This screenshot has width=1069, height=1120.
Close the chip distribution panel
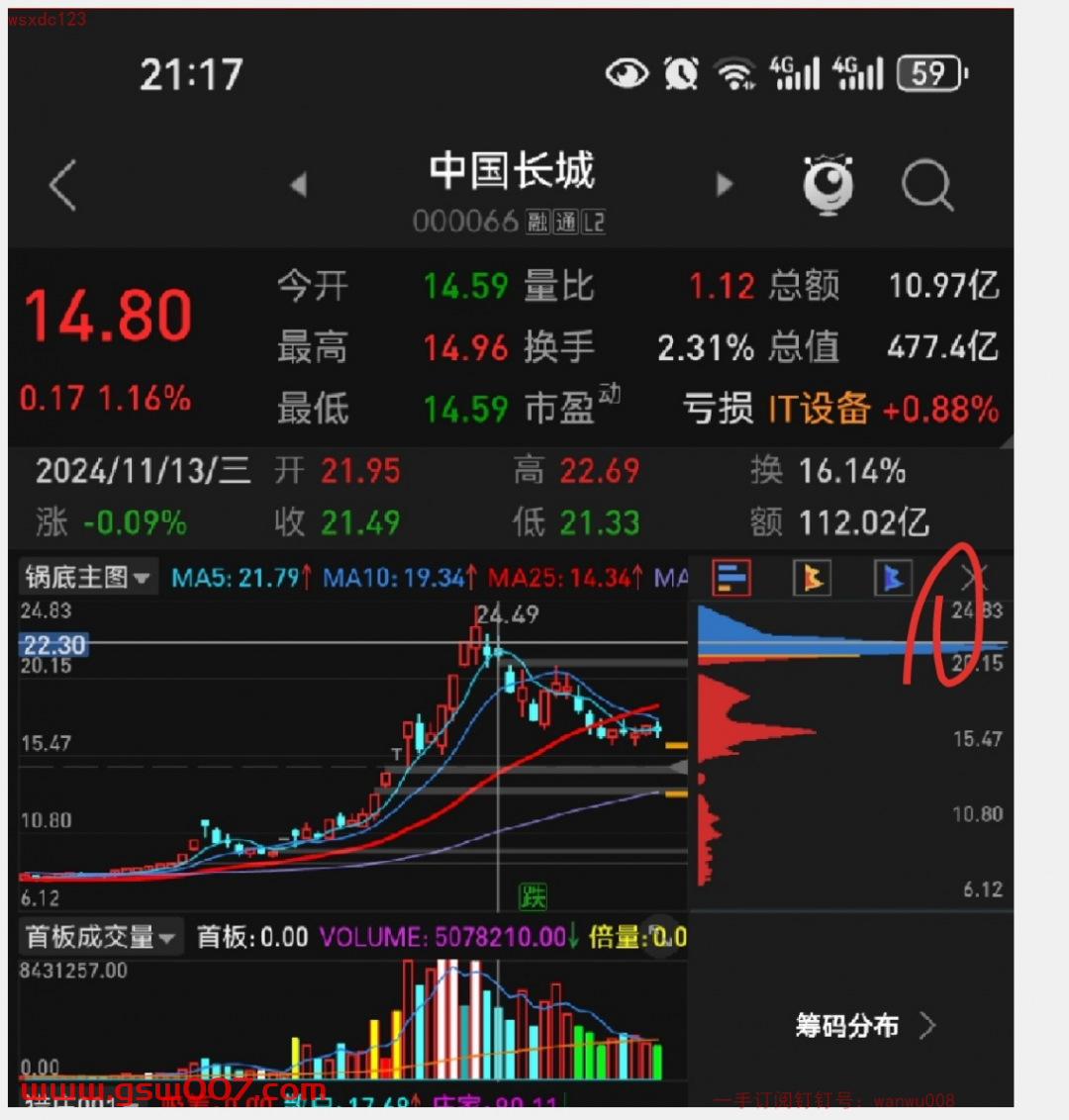pos(974,578)
